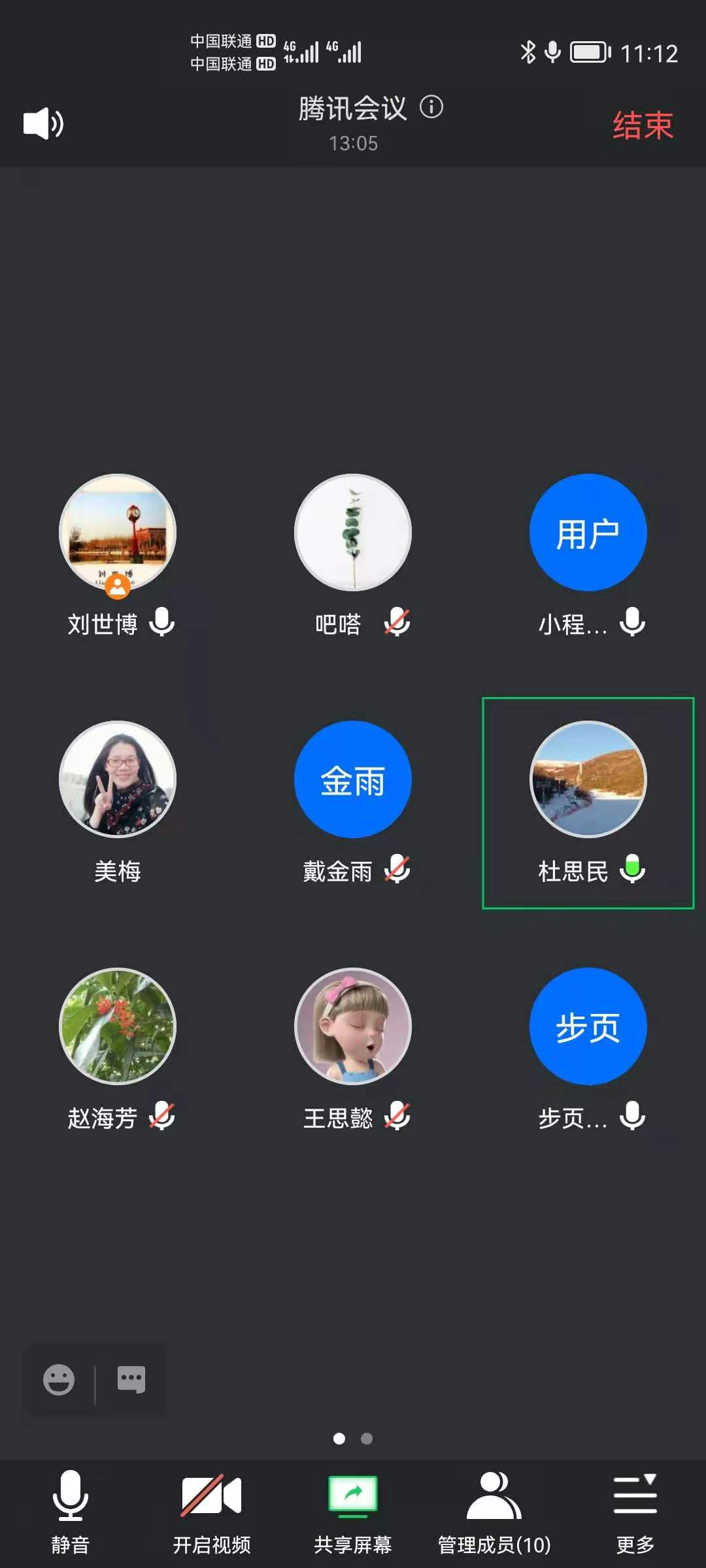Select participant tile 戴金雨
706x1568 pixels.
pos(353,779)
